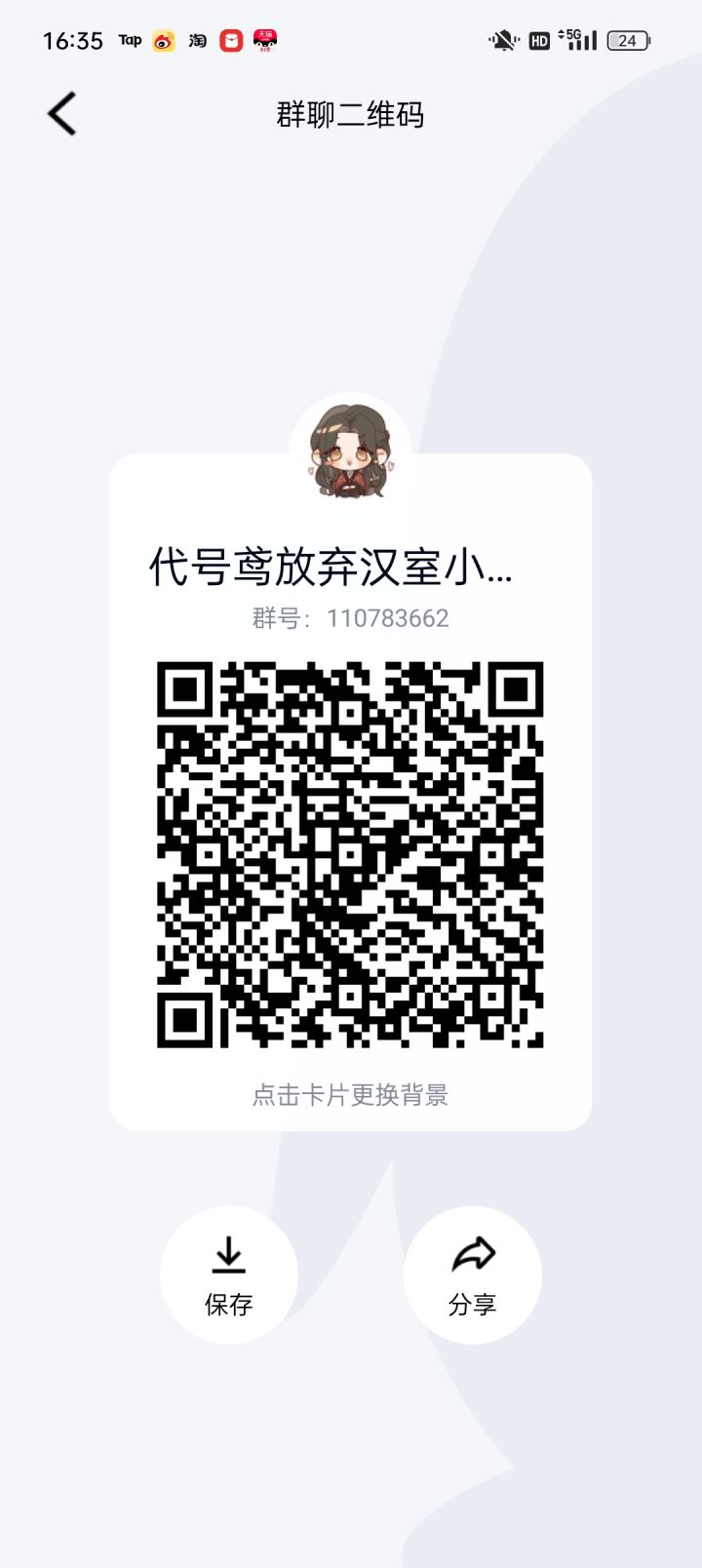
Task: Tap the 5G signal indicator
Action: pos(577,40)
